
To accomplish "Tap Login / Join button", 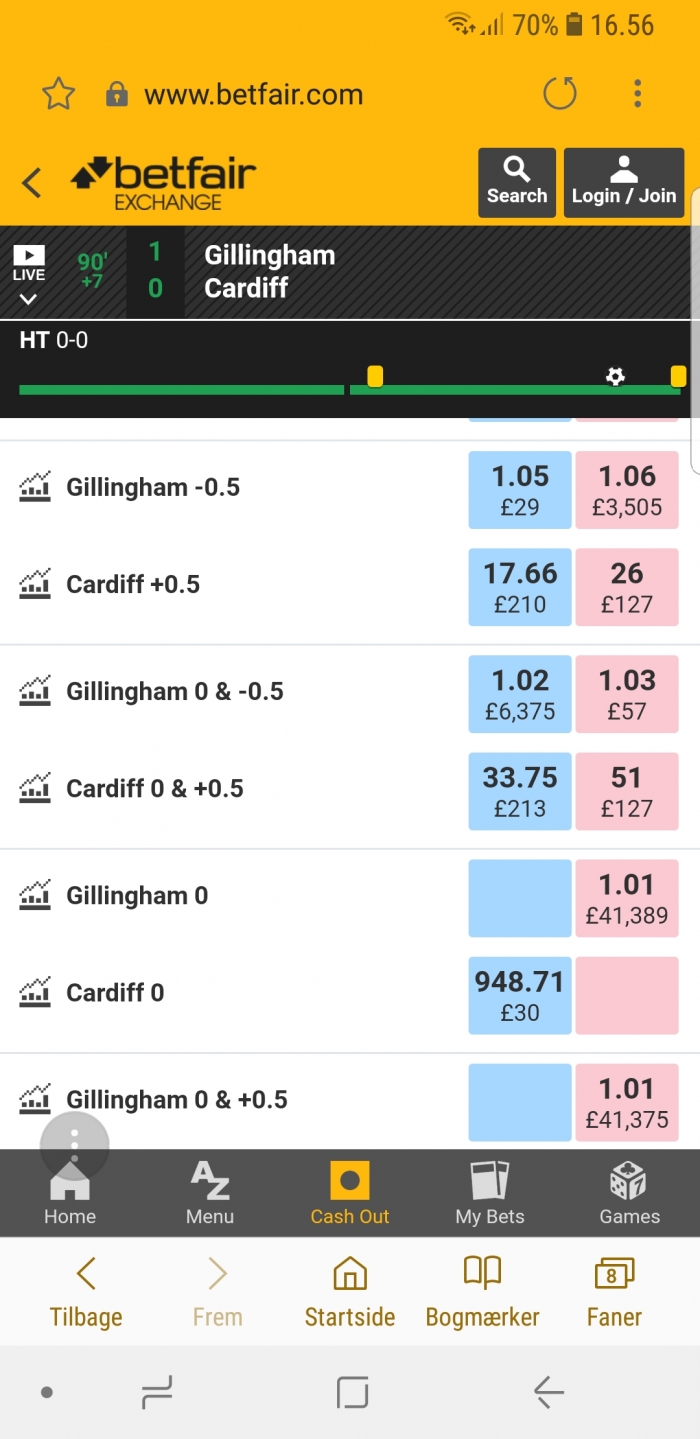I will point(624,182).
